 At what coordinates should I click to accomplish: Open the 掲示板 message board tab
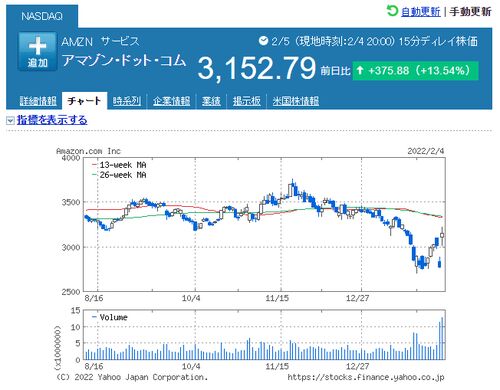click(x=247, y=101)
